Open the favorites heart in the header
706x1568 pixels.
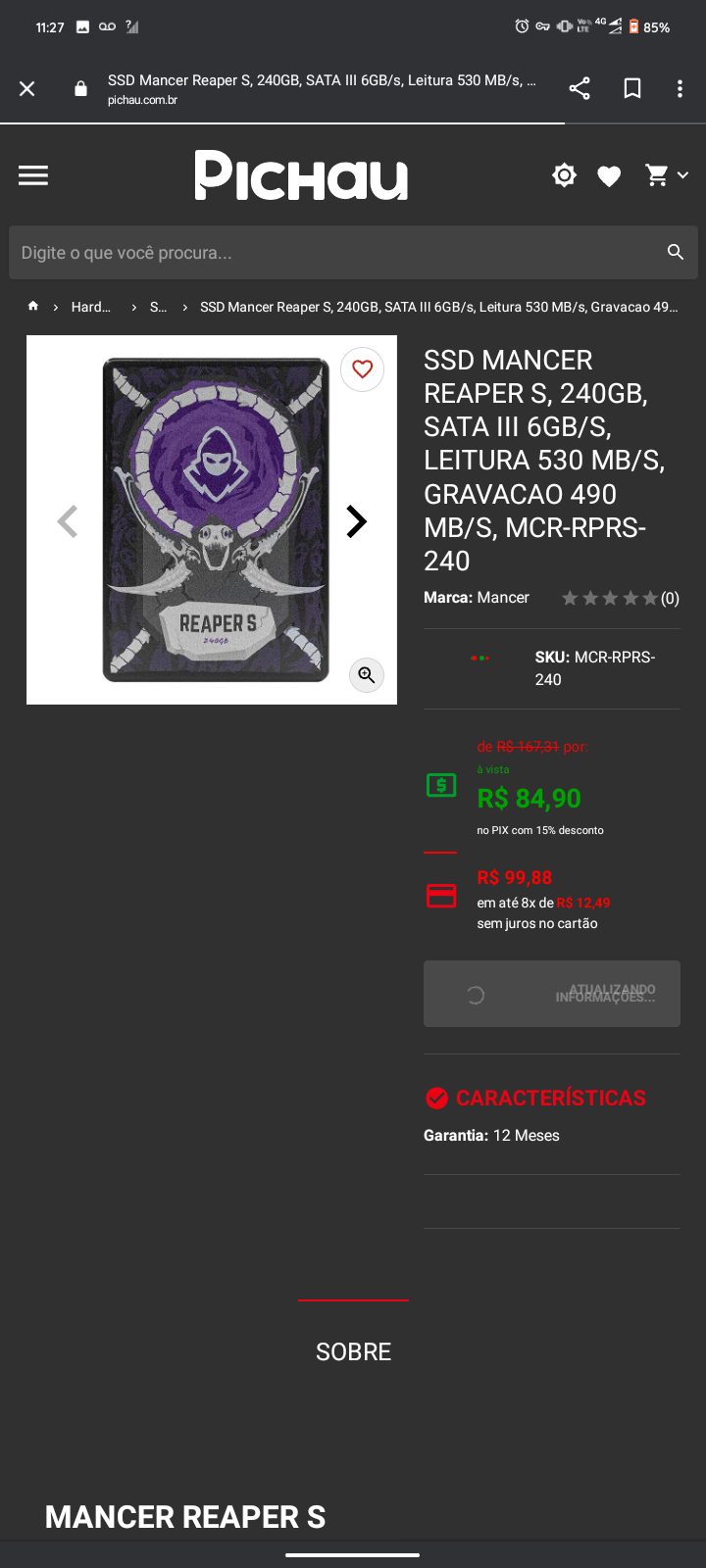pos(609,176)
